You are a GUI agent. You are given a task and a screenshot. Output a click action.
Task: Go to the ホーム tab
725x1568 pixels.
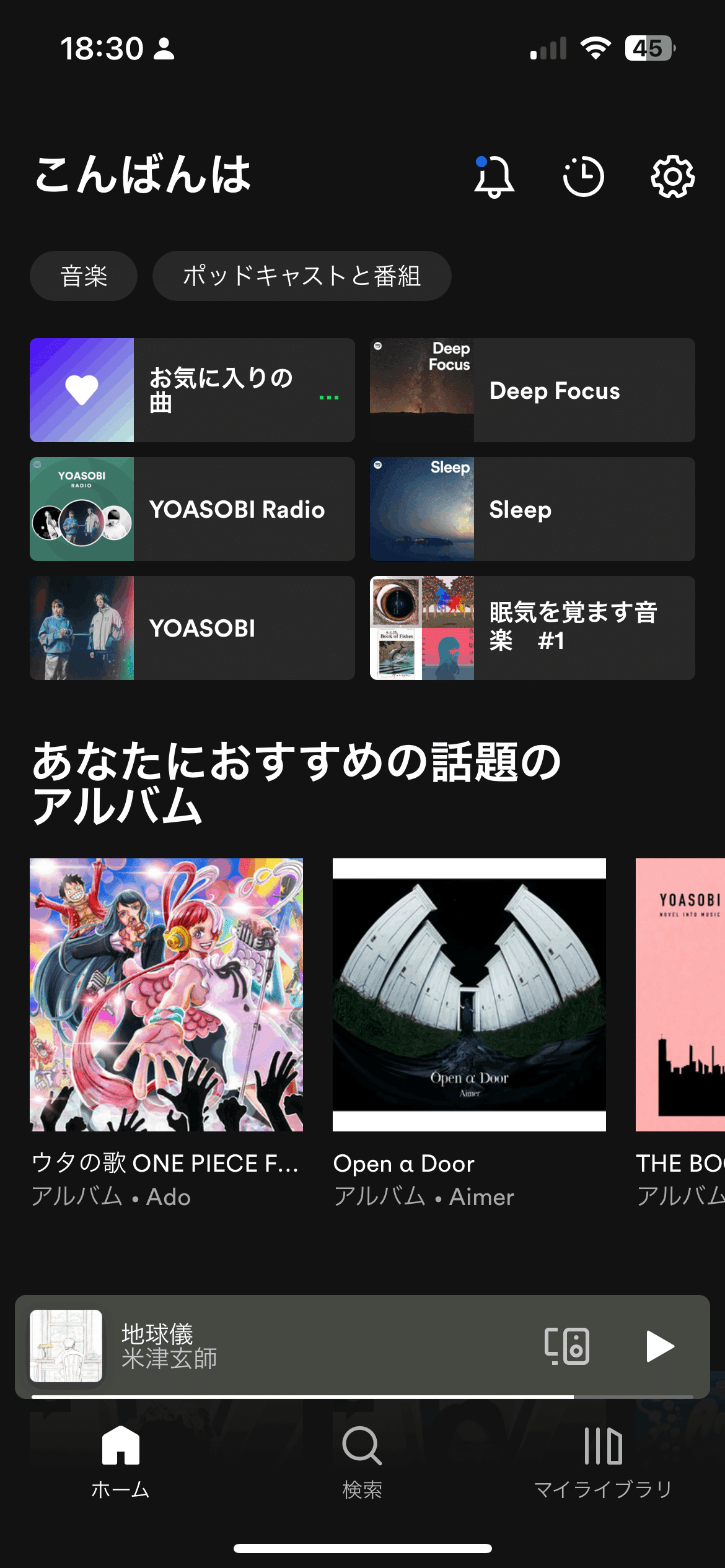[x=120, y=1461]
